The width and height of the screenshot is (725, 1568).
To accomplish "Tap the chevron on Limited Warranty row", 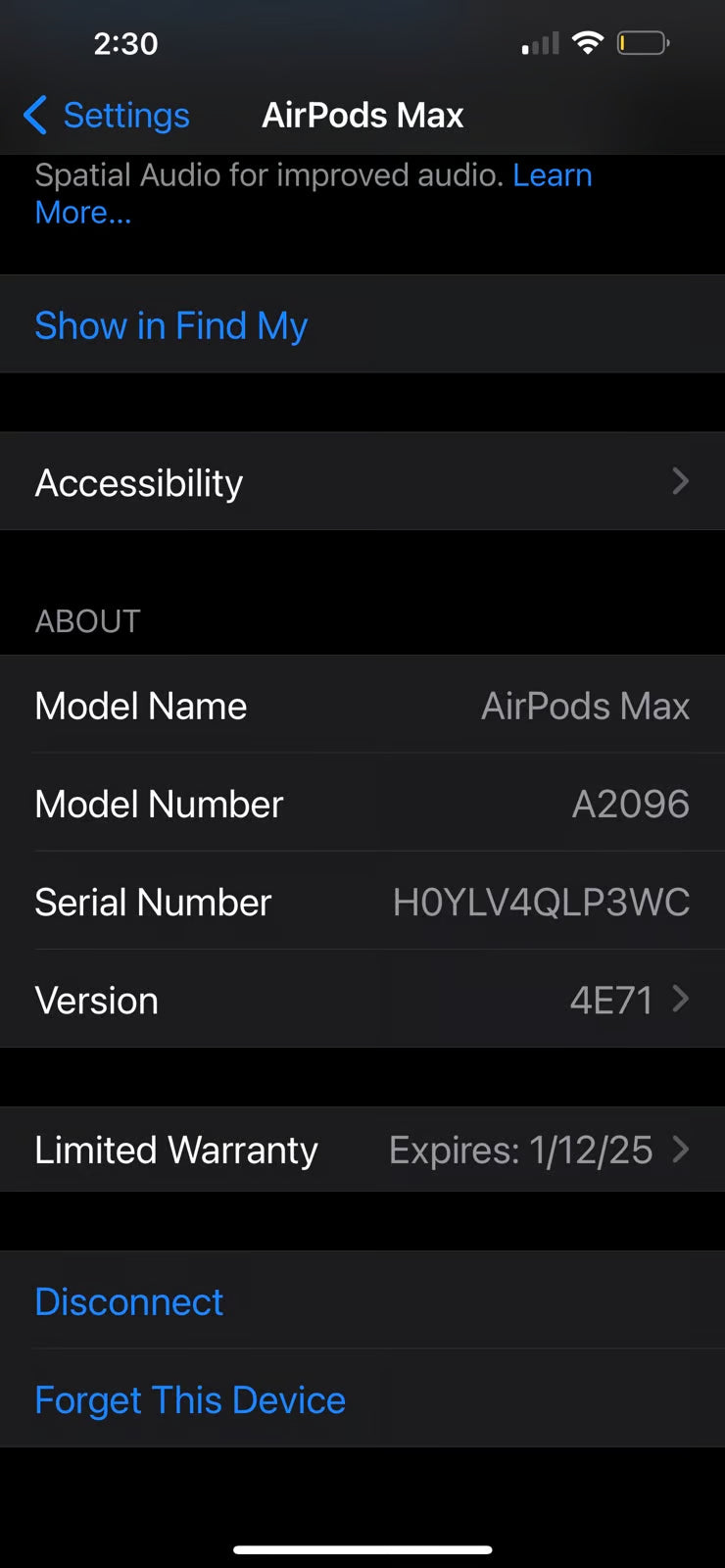I will [681, 1150].
